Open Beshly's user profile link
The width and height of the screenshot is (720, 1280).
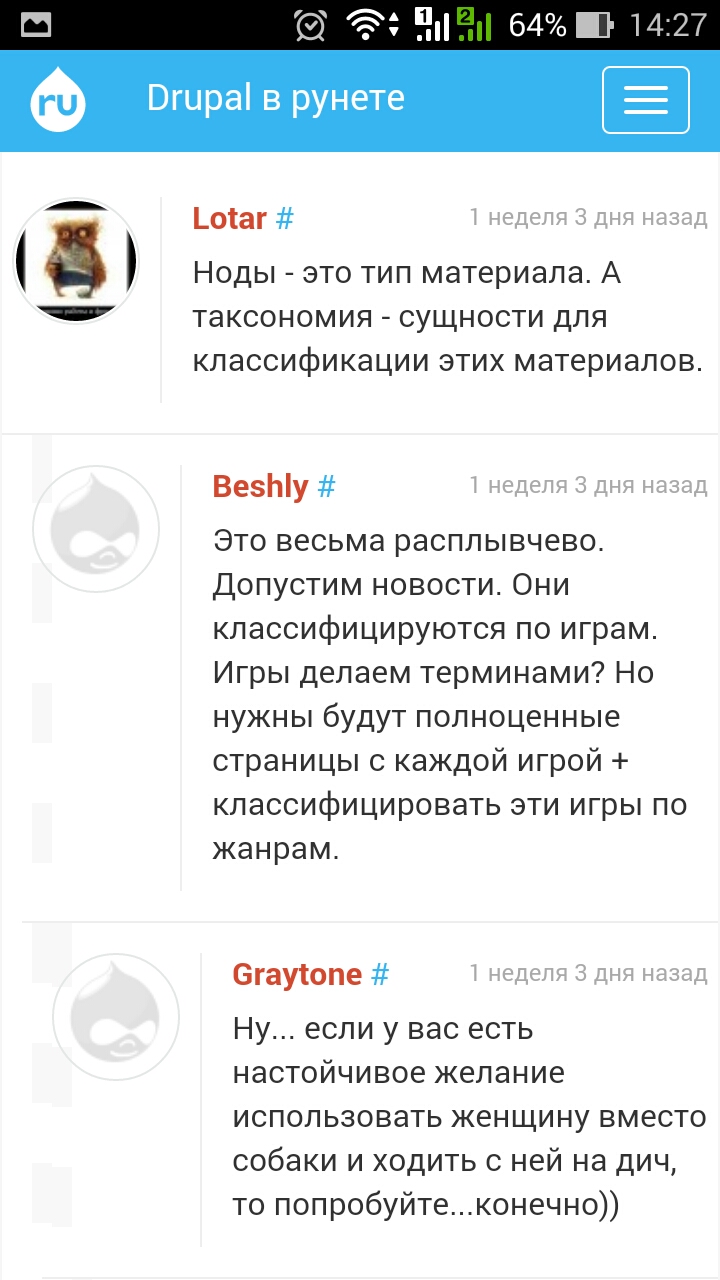point(260,487)
